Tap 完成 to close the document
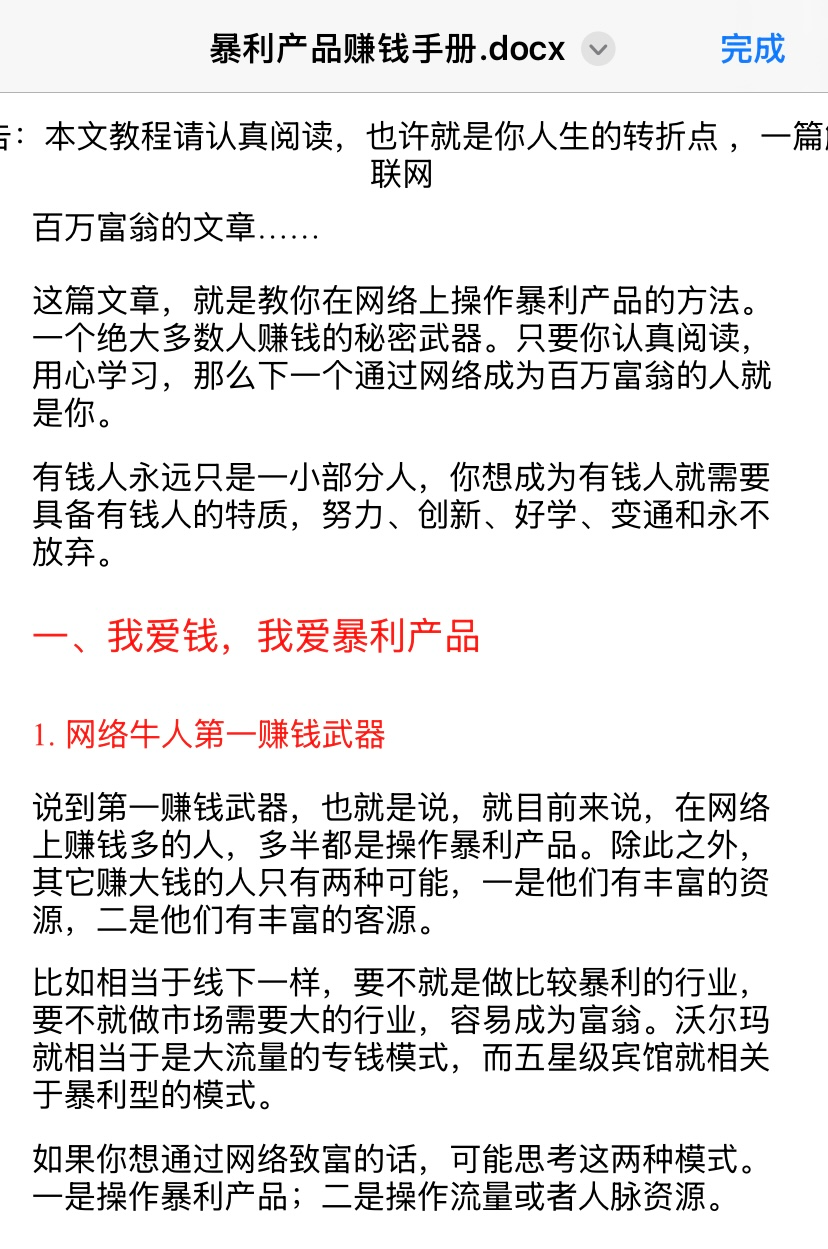The width and height of the screenshot is (828, 1249). pos(752,48)
